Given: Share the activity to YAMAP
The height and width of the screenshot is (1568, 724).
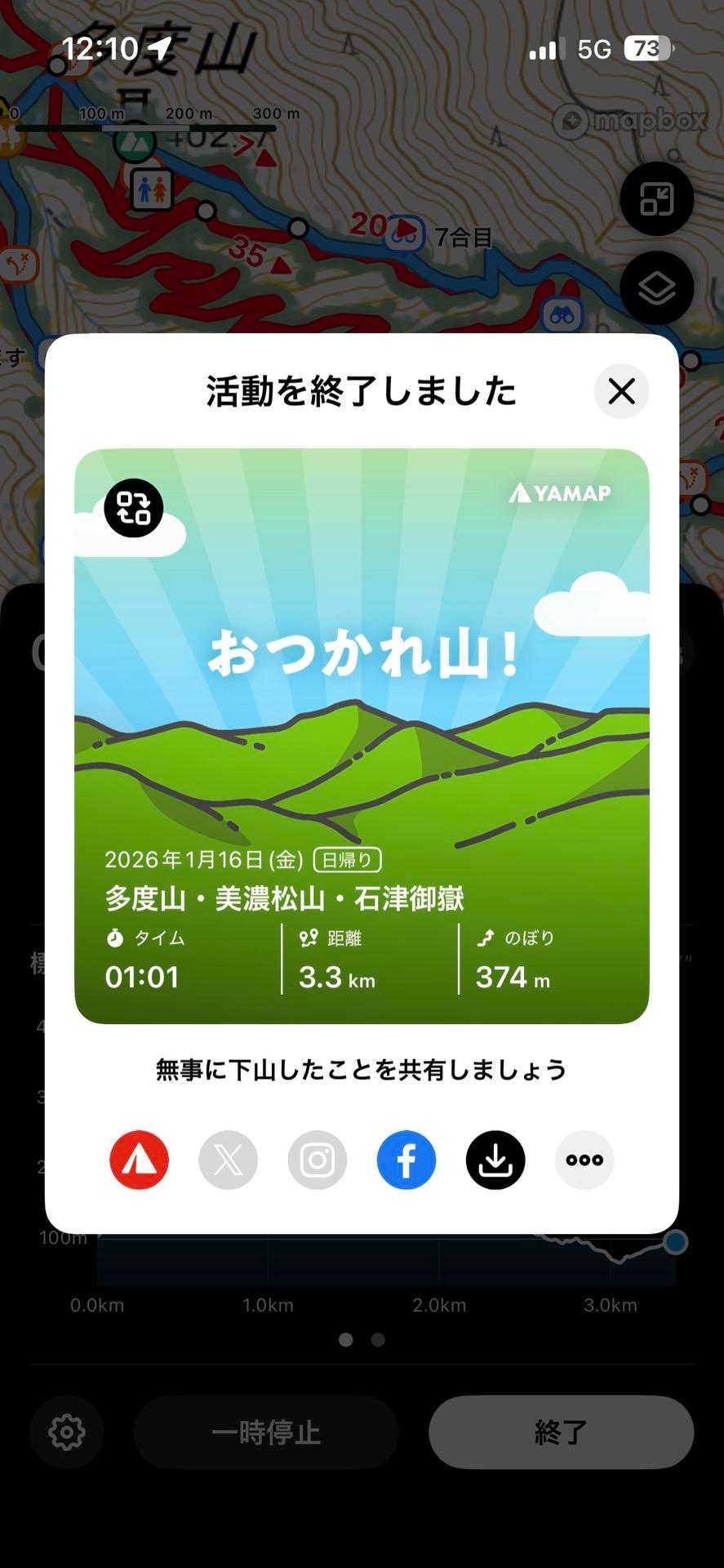Looking at the screenshot, I should point(140,1160).
